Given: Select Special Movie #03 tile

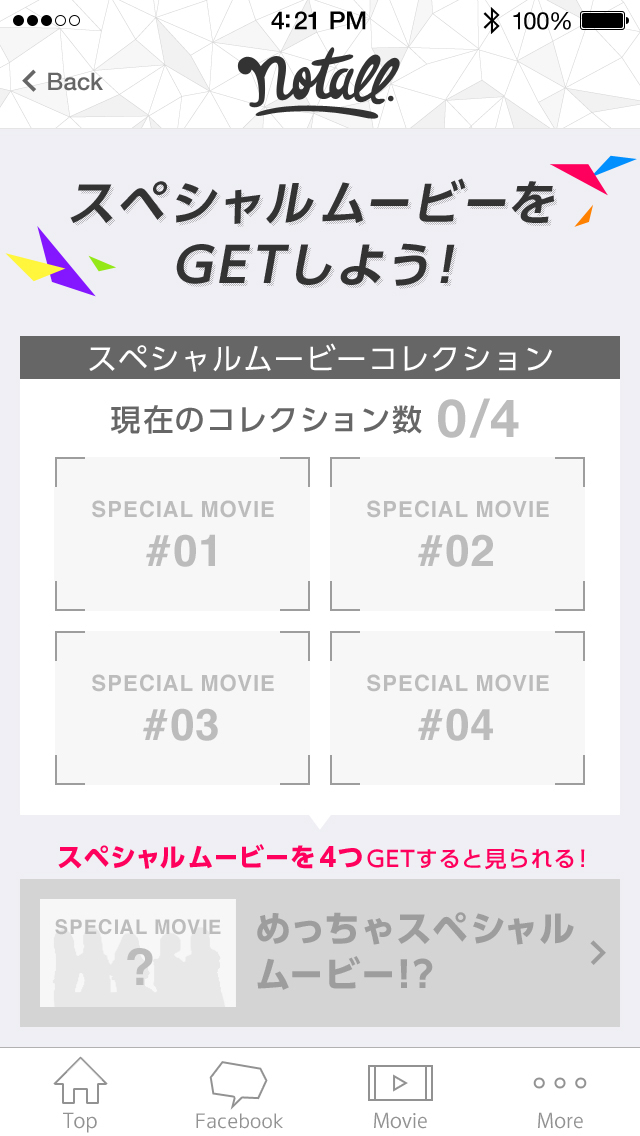Looking at the screenshot, I should (182, 708).
